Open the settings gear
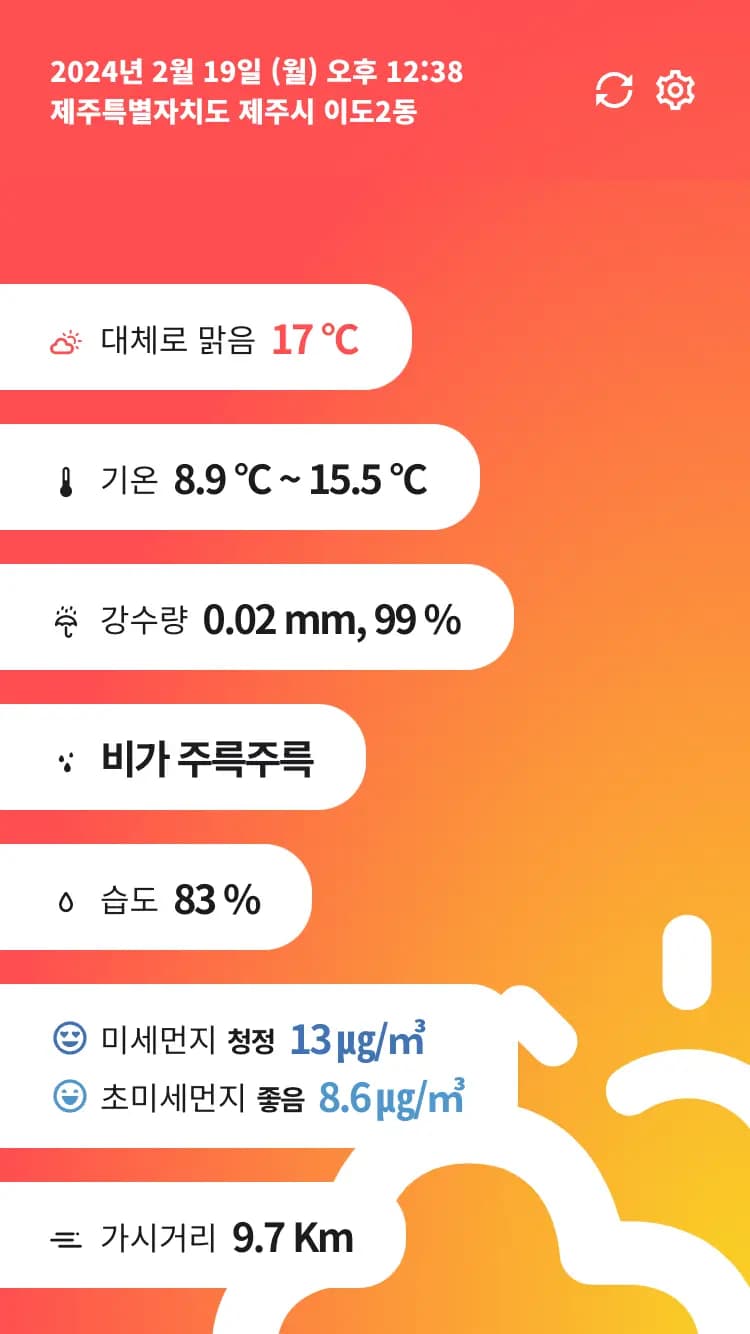This screenshot has height=1334, width=750. click(675, 91)
